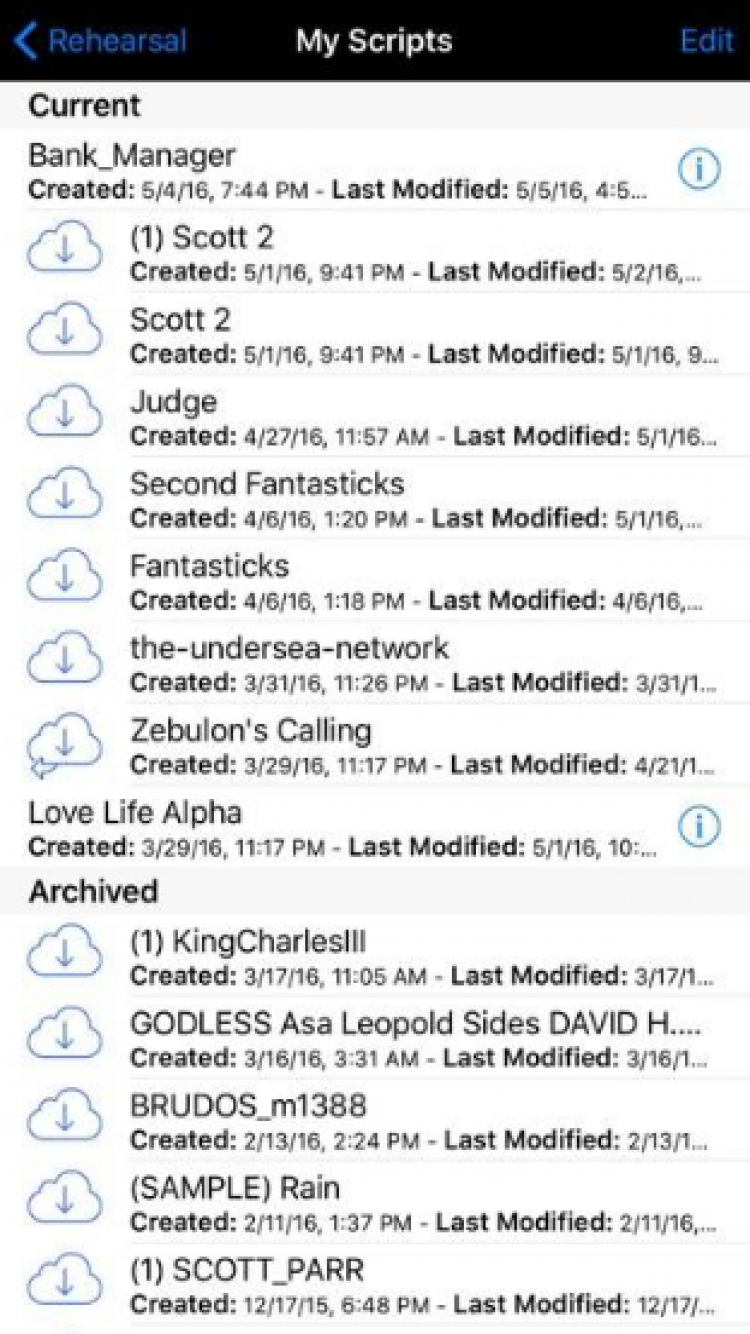Open info details for Bank_Manager

(x=700, y=169)
